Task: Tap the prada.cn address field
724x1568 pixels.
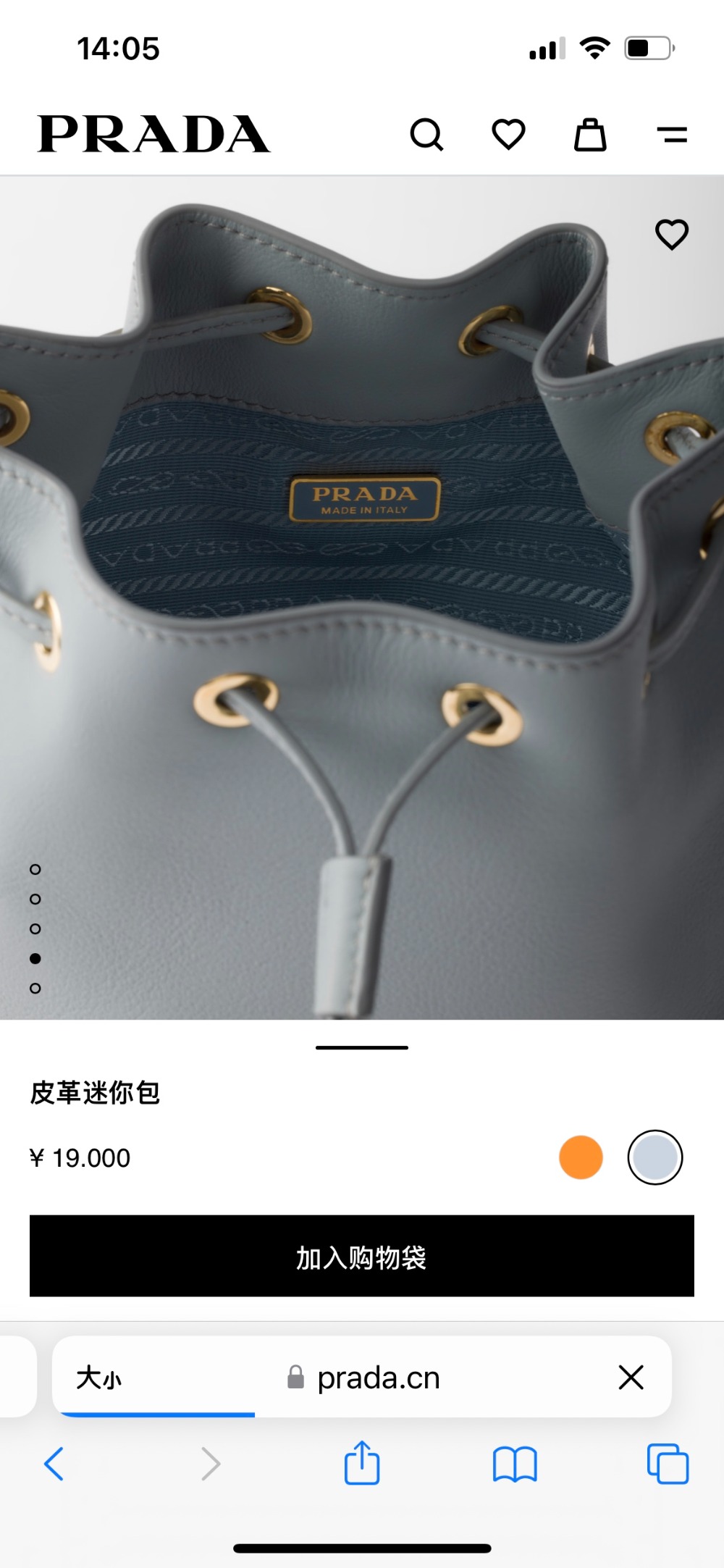Action: coord(376,1378)
